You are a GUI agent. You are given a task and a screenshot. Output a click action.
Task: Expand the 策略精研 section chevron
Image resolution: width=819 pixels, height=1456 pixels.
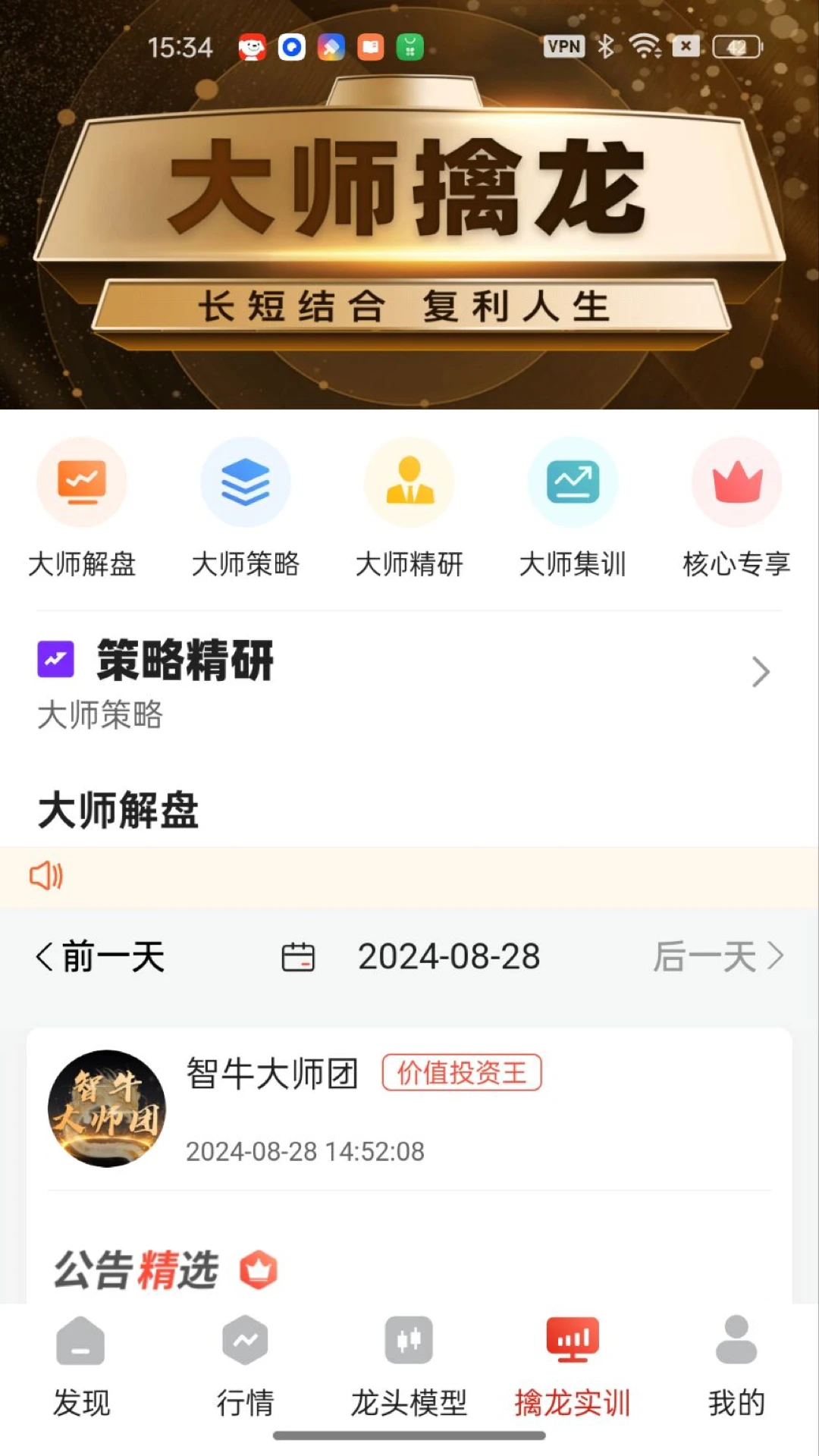tap(761, 672)
